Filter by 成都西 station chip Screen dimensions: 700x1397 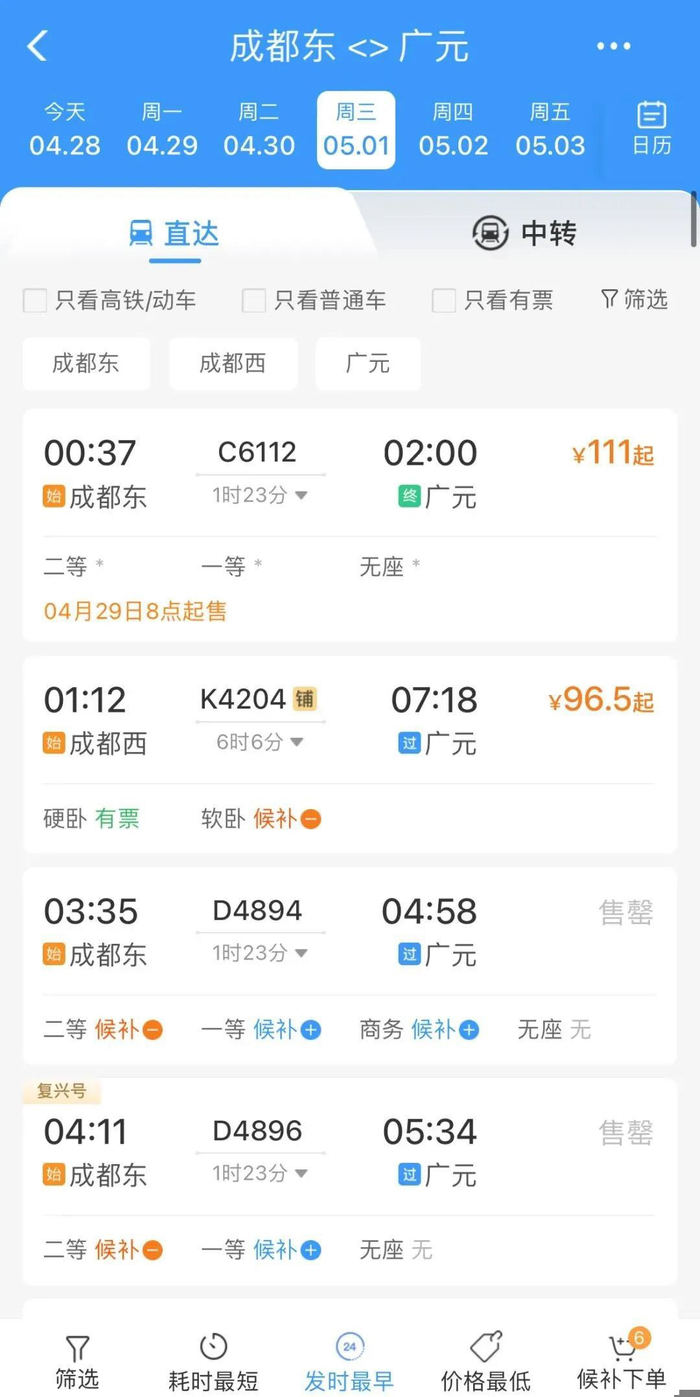pos(233,363)
